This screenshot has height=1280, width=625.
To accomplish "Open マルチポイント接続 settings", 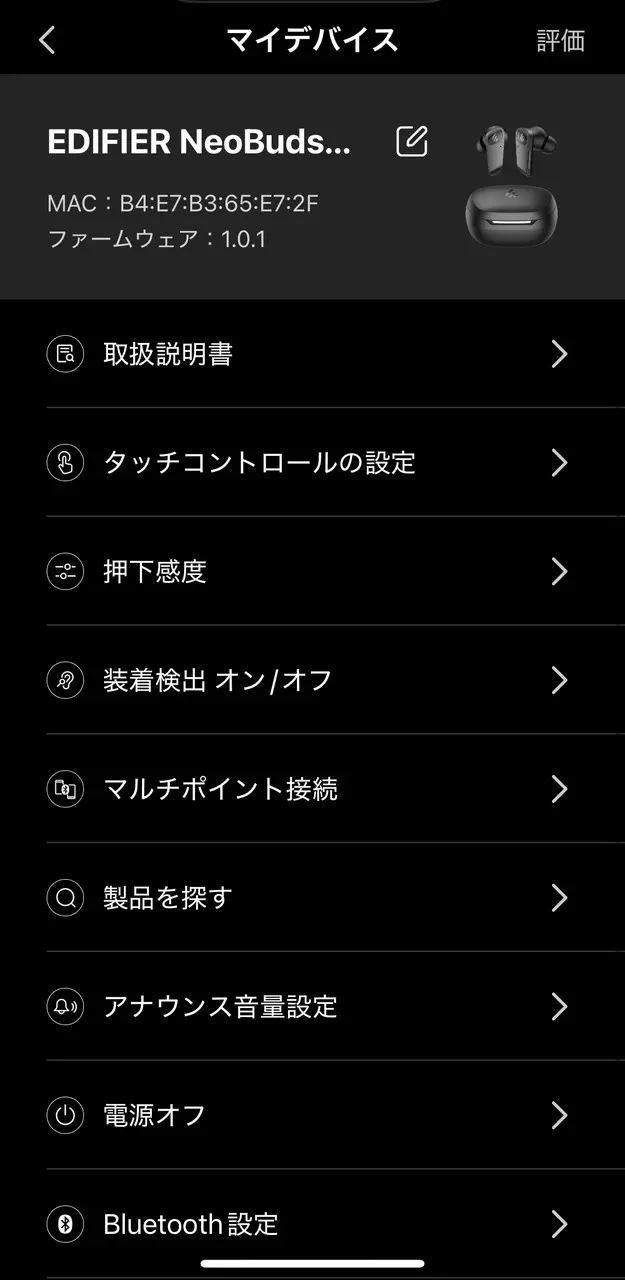I will (x=312, y=790).
